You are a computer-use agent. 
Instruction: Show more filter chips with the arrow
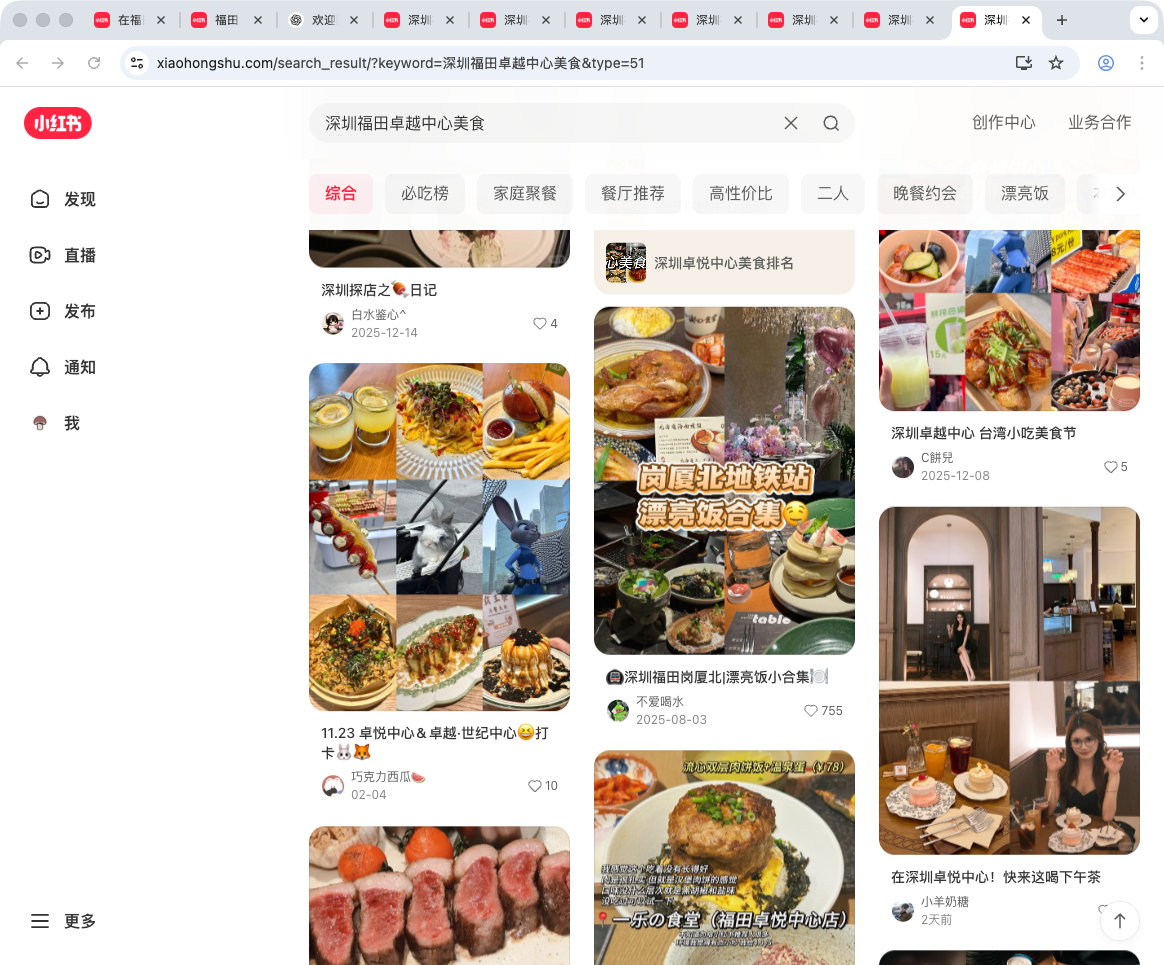(x=1120, y=194)
